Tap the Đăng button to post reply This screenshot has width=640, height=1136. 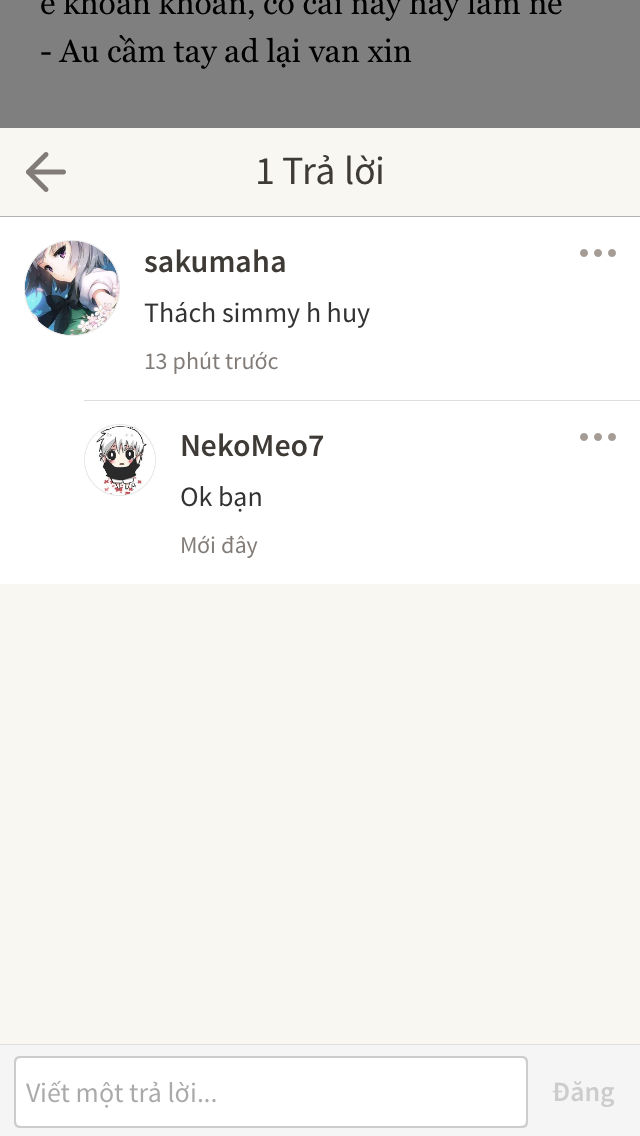tap(583, 1092)
